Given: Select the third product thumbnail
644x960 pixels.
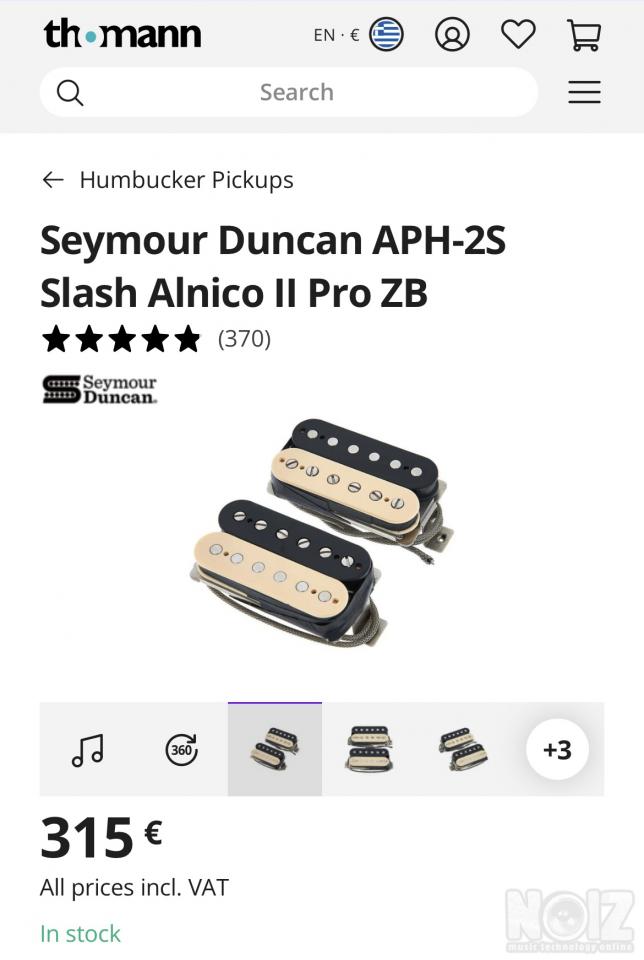Looking at the screenshot, I should click(x=463, y=749).
